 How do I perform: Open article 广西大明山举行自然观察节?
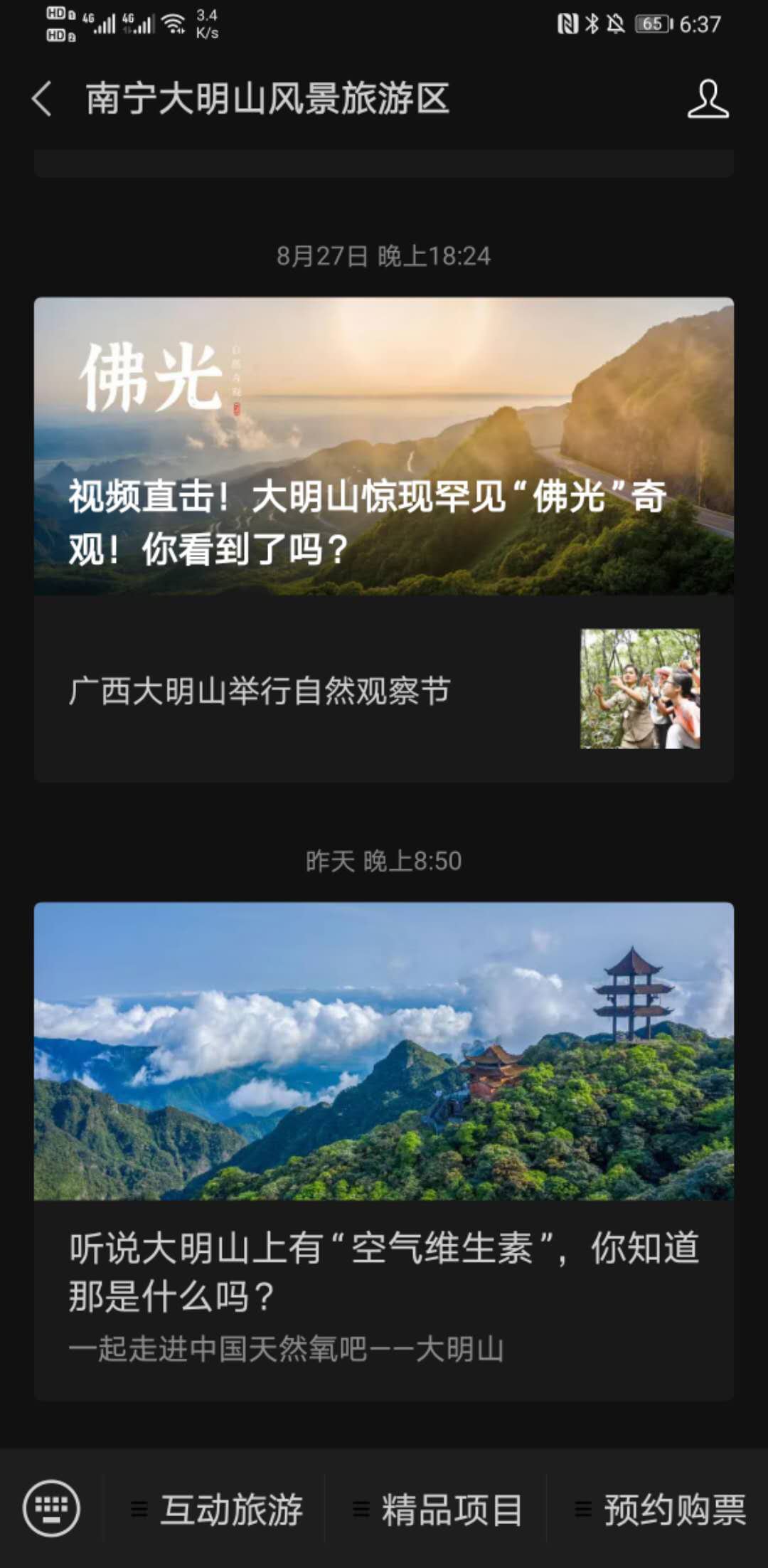pyautogui.click(x=384, y=689)
